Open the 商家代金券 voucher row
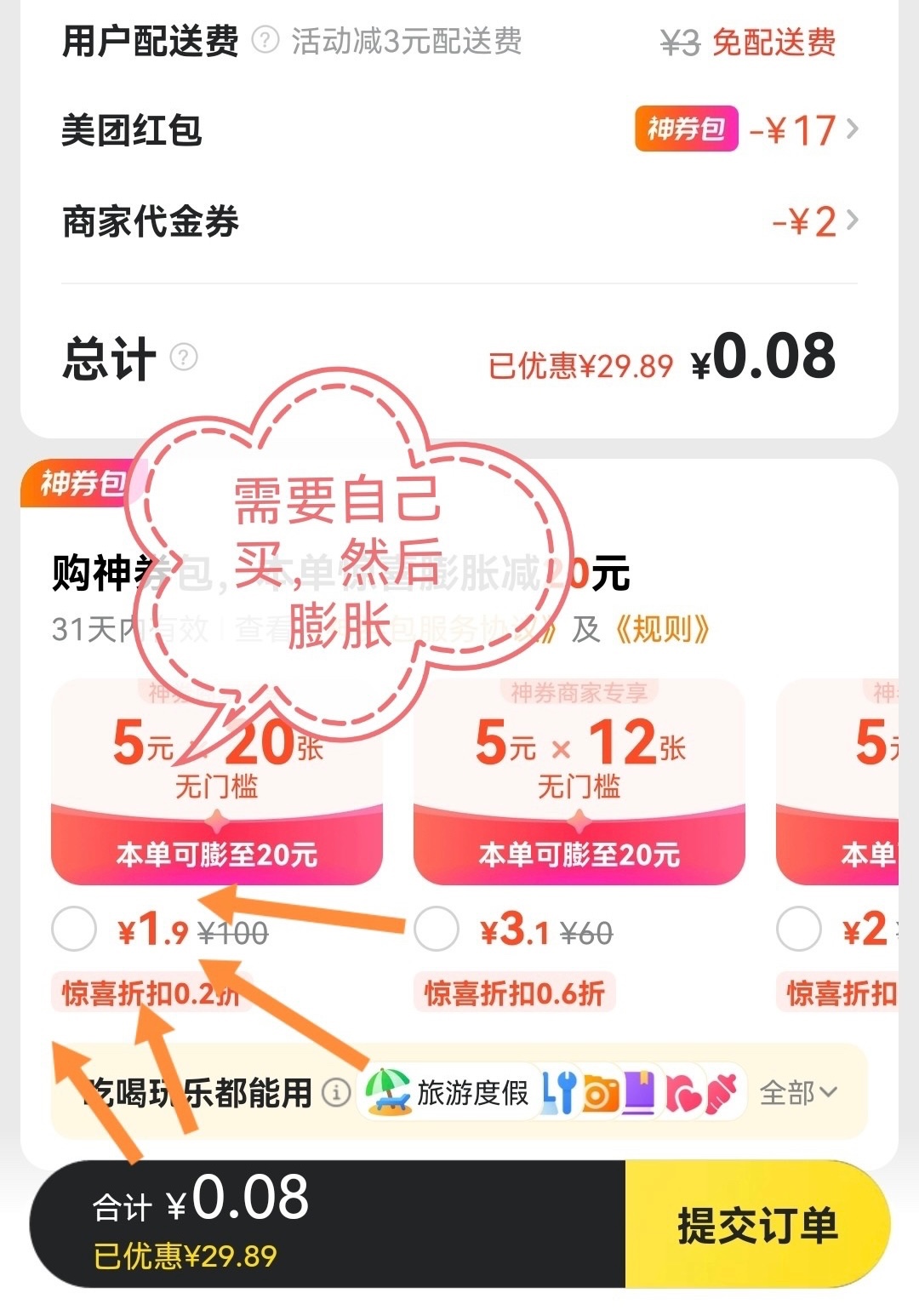Image resolution: width=919 pixels, height=1316 pixels. pos(459,221)
